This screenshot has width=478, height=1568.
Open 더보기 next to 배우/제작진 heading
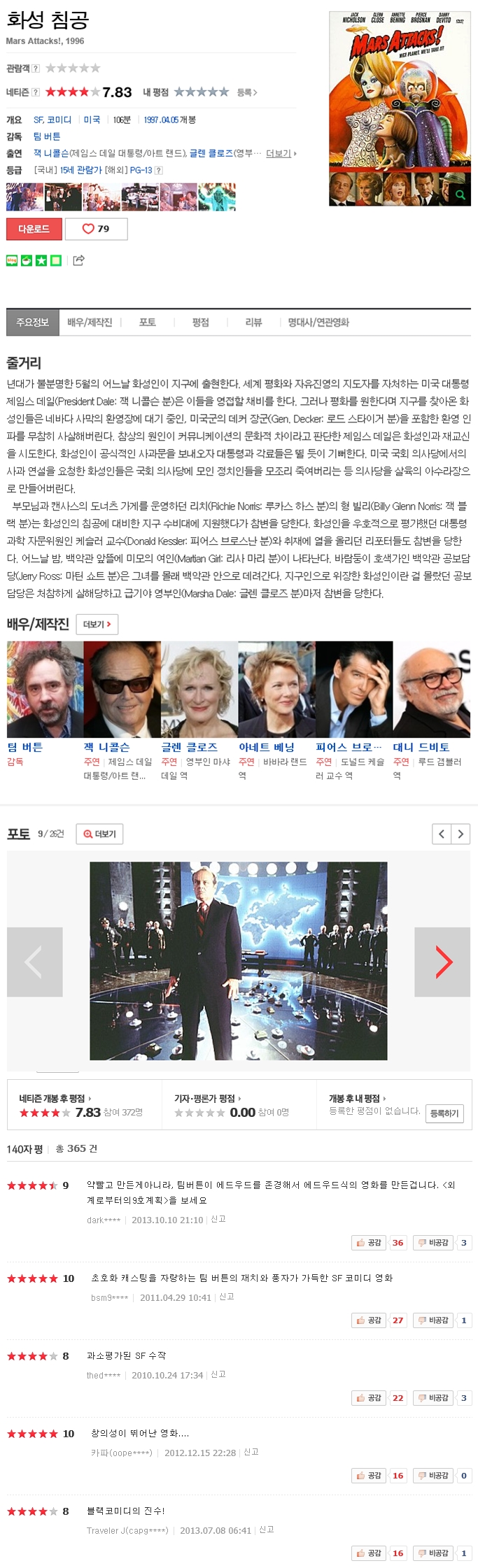(x=97, y=624)
